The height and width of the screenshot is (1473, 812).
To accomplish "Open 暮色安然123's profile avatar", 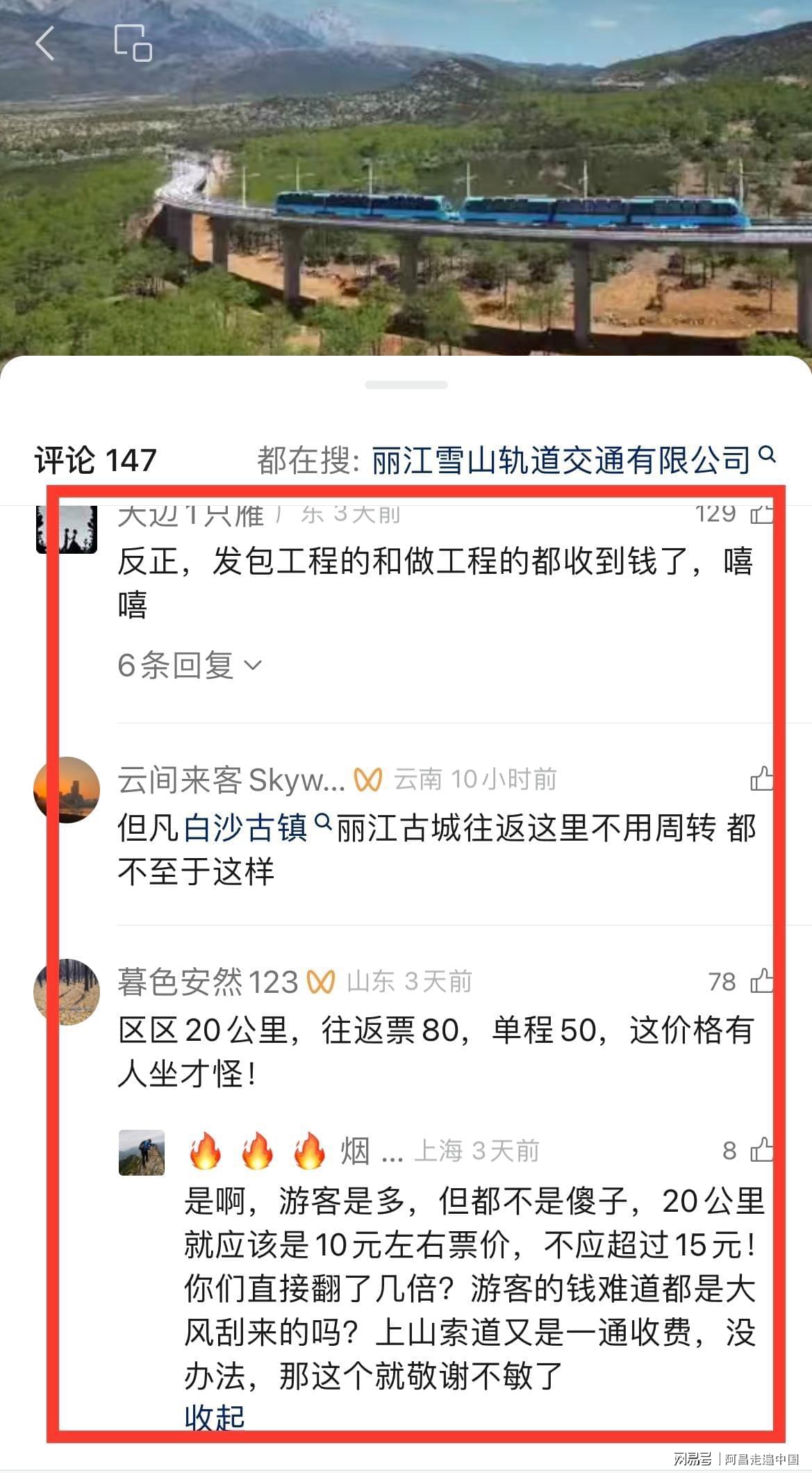I will tap(67, 992).
